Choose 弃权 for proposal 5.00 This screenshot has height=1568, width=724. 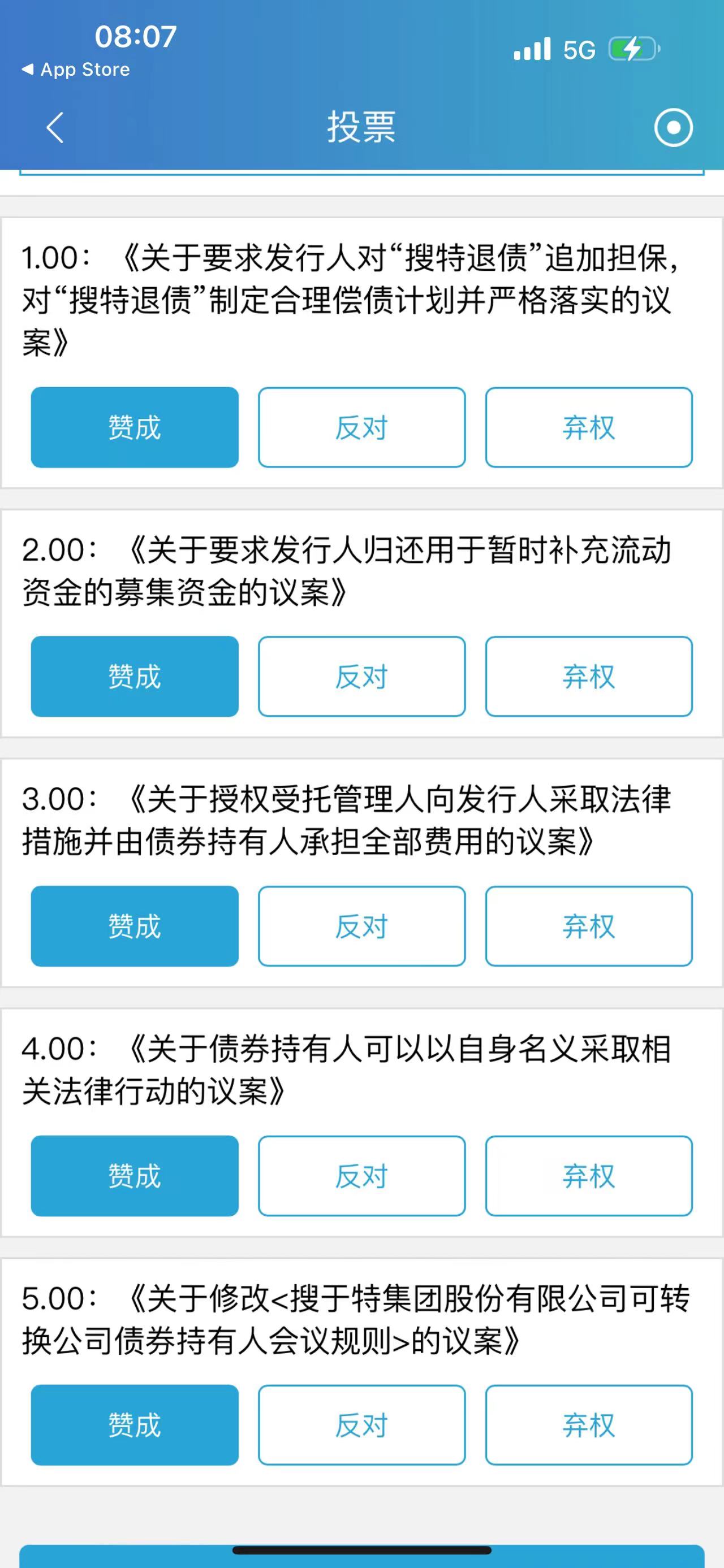(x=589, y=1425)
